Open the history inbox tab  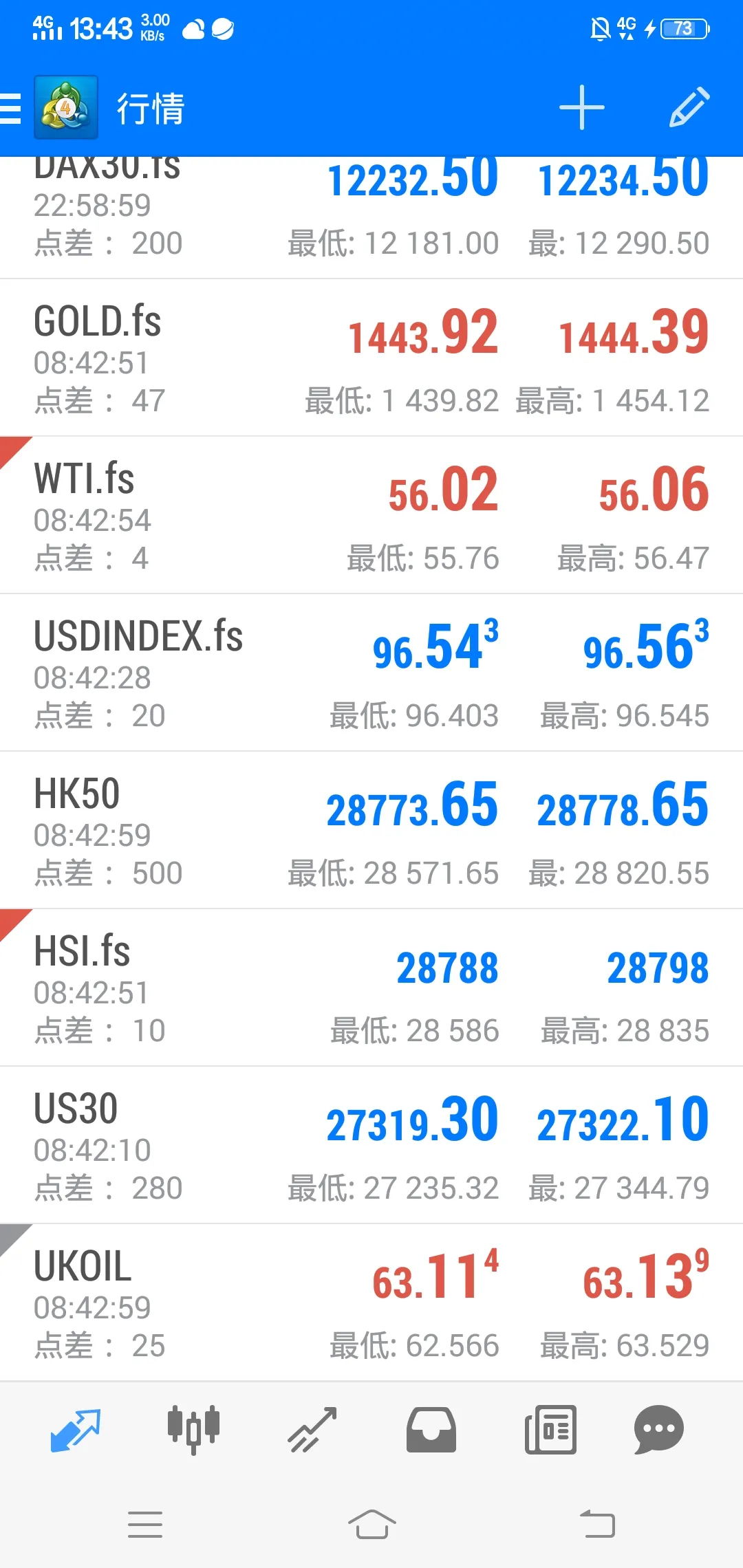coord(431,1429)
